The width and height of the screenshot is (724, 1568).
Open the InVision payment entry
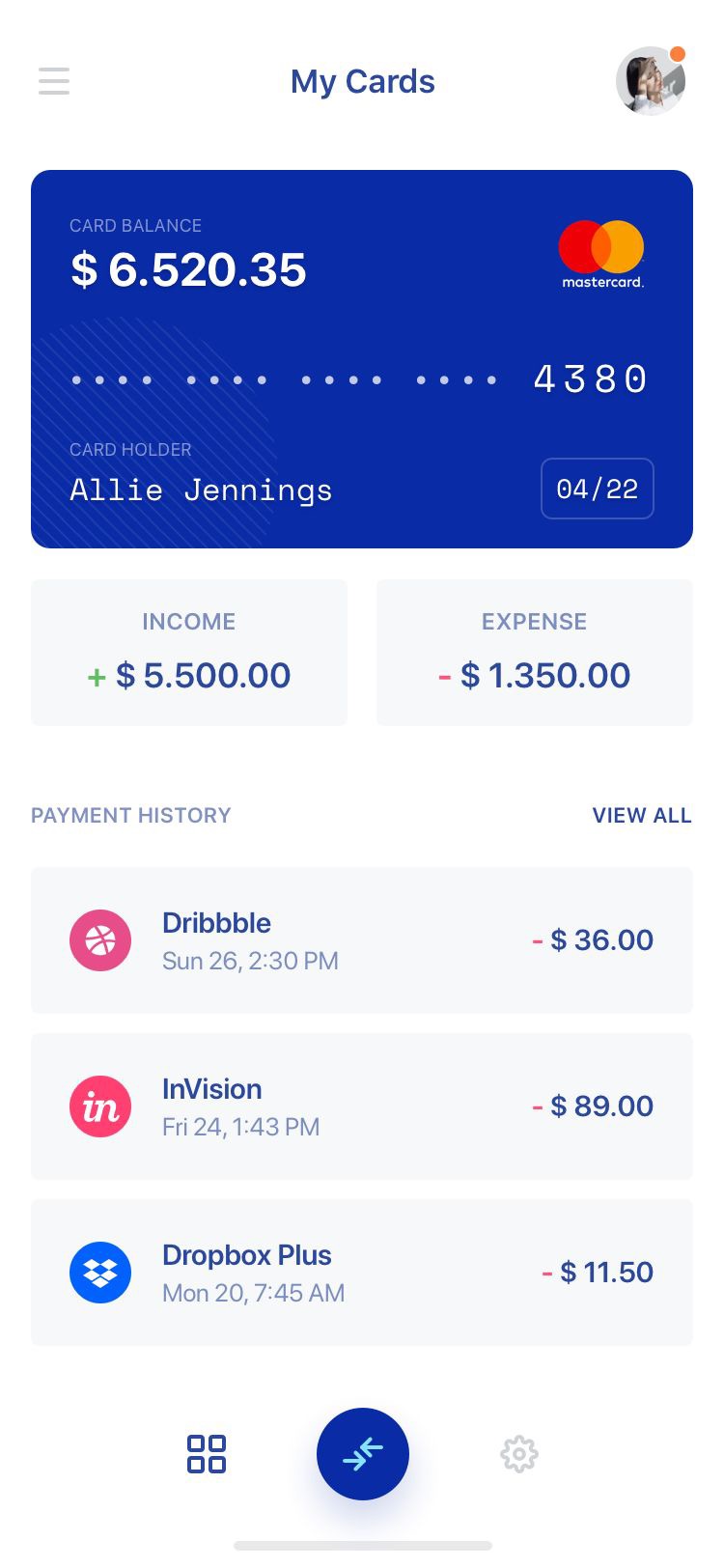(x=362, y=1106)
